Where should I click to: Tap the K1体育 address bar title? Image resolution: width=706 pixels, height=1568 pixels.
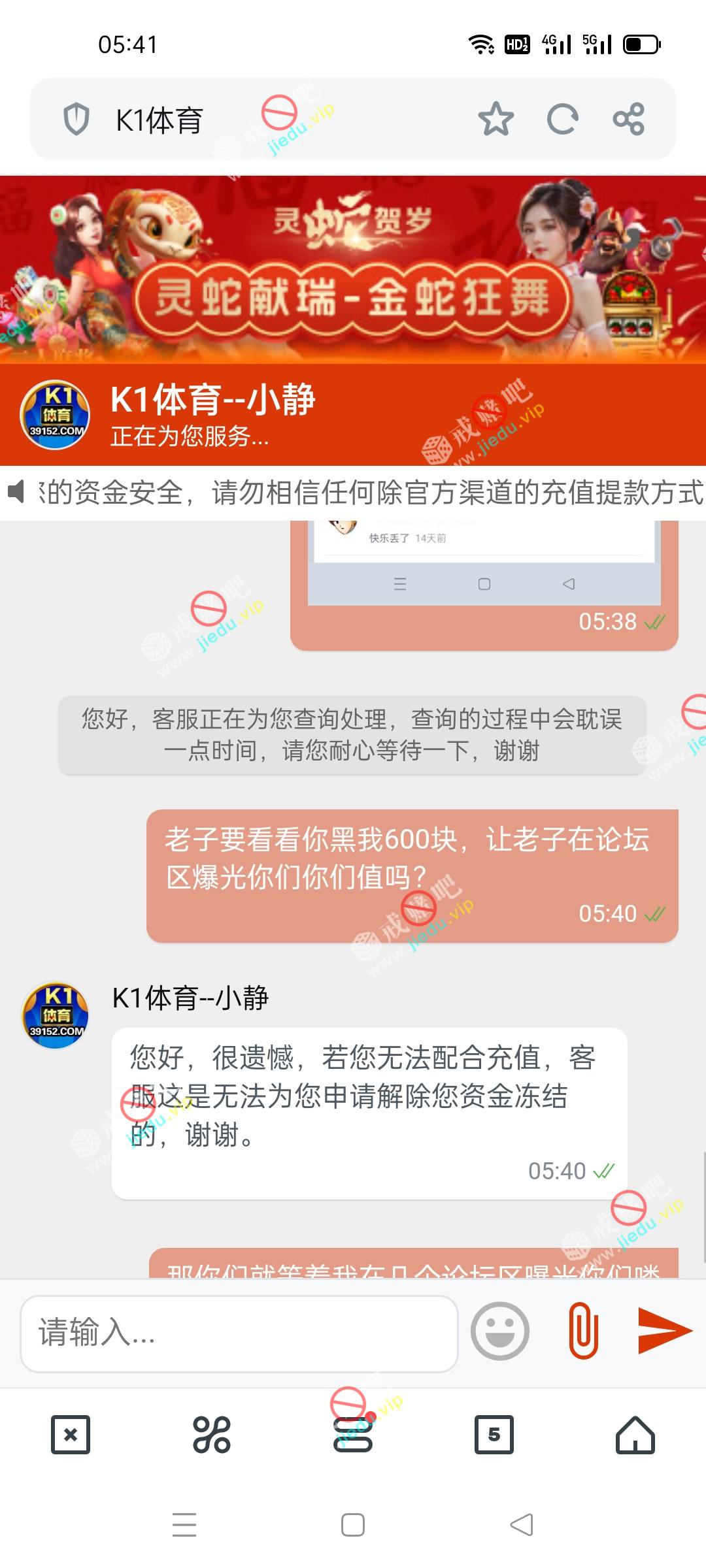coord(160,120)
